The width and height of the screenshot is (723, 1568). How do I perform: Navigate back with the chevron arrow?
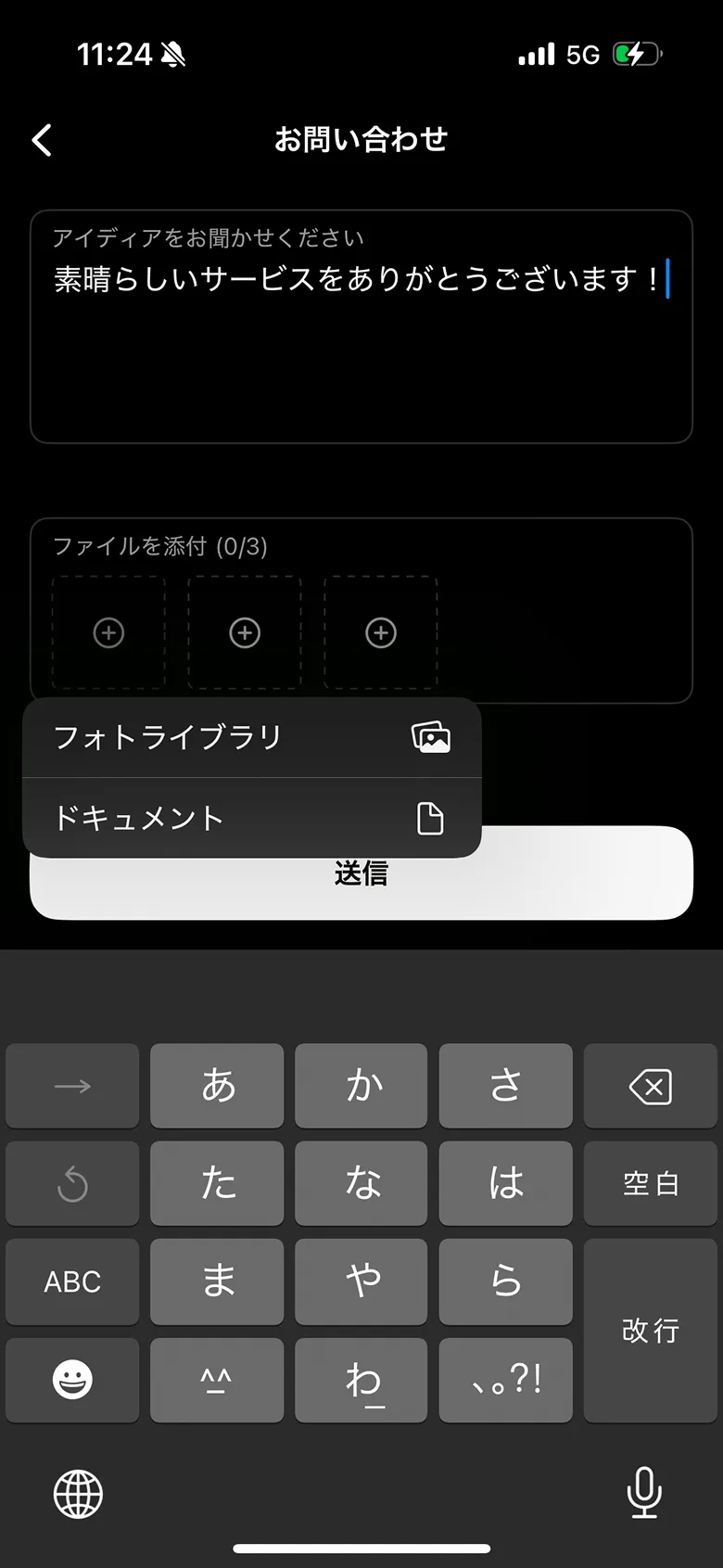pos(42,140)
